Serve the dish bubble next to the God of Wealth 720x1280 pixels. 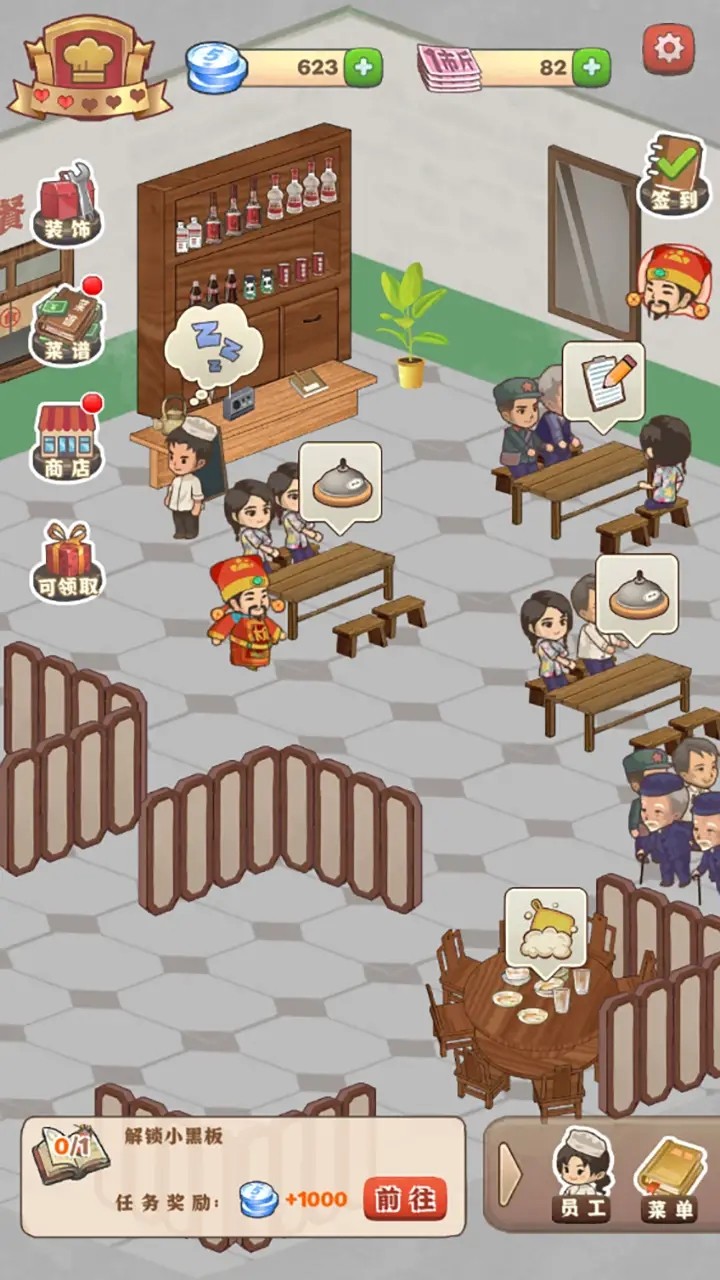pos(340,482)
